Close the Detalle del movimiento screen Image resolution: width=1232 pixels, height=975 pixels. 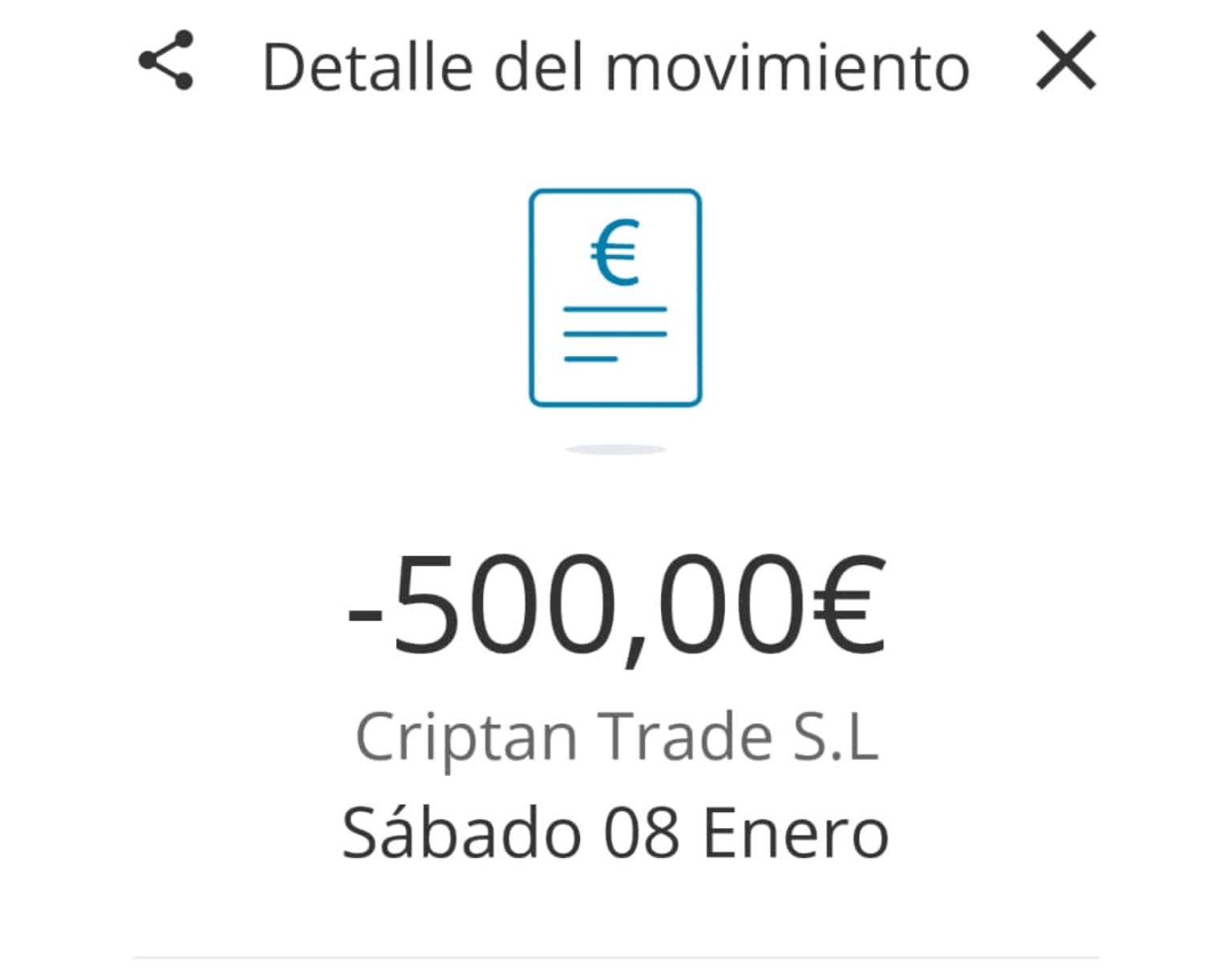(x=1065, y=61)
